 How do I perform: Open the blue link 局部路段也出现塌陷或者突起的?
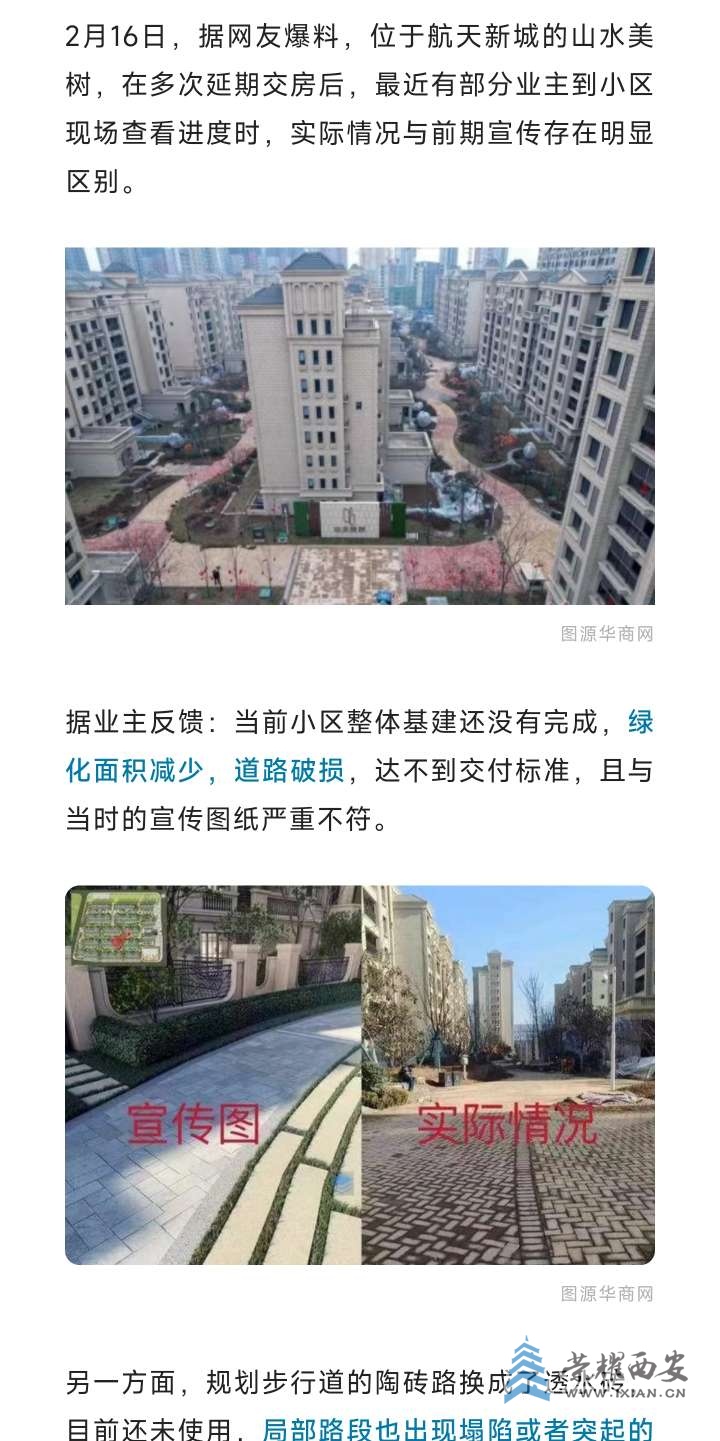pyautogui.click(x=457, y=1428)
